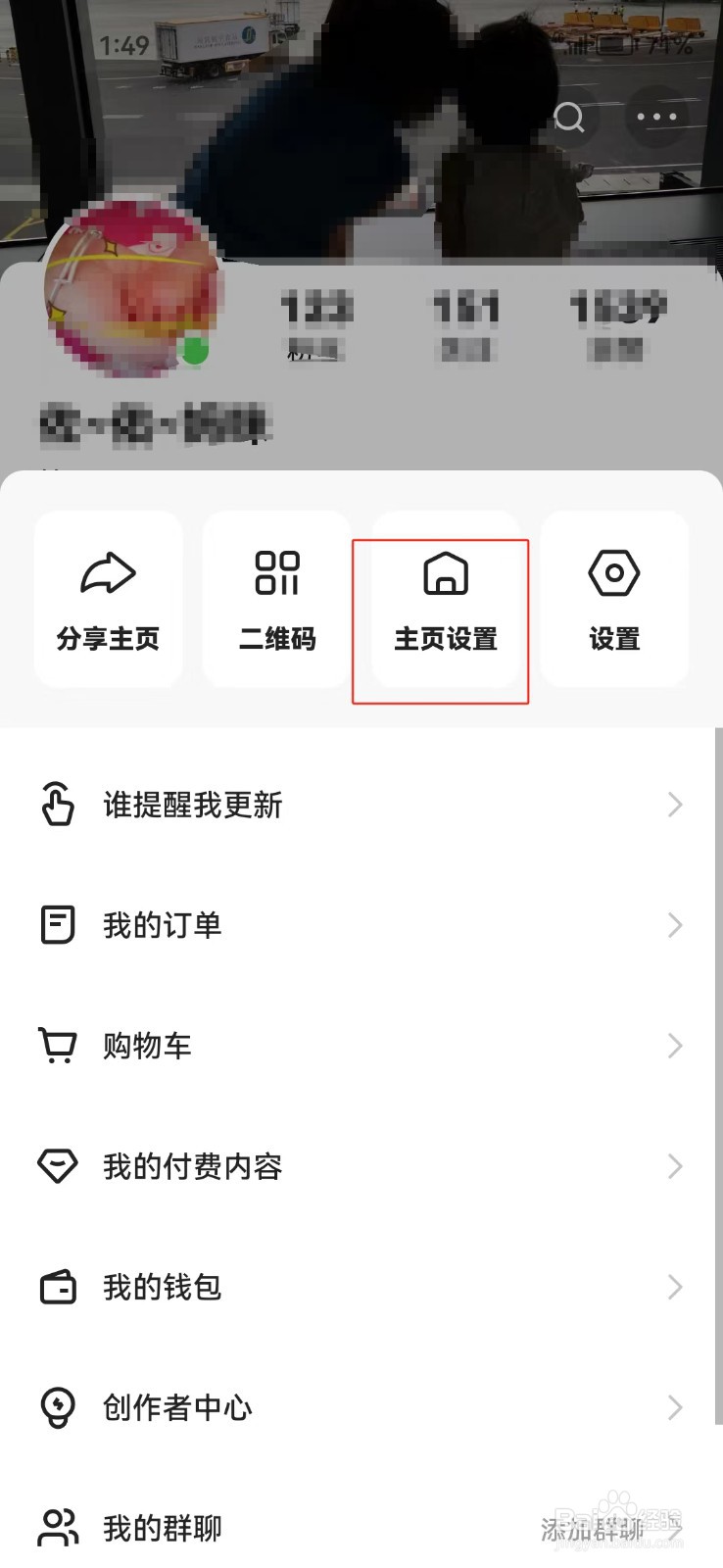Open the three-dot more menu
This screenshot has height=1568, width=723.
coord(656,117)
